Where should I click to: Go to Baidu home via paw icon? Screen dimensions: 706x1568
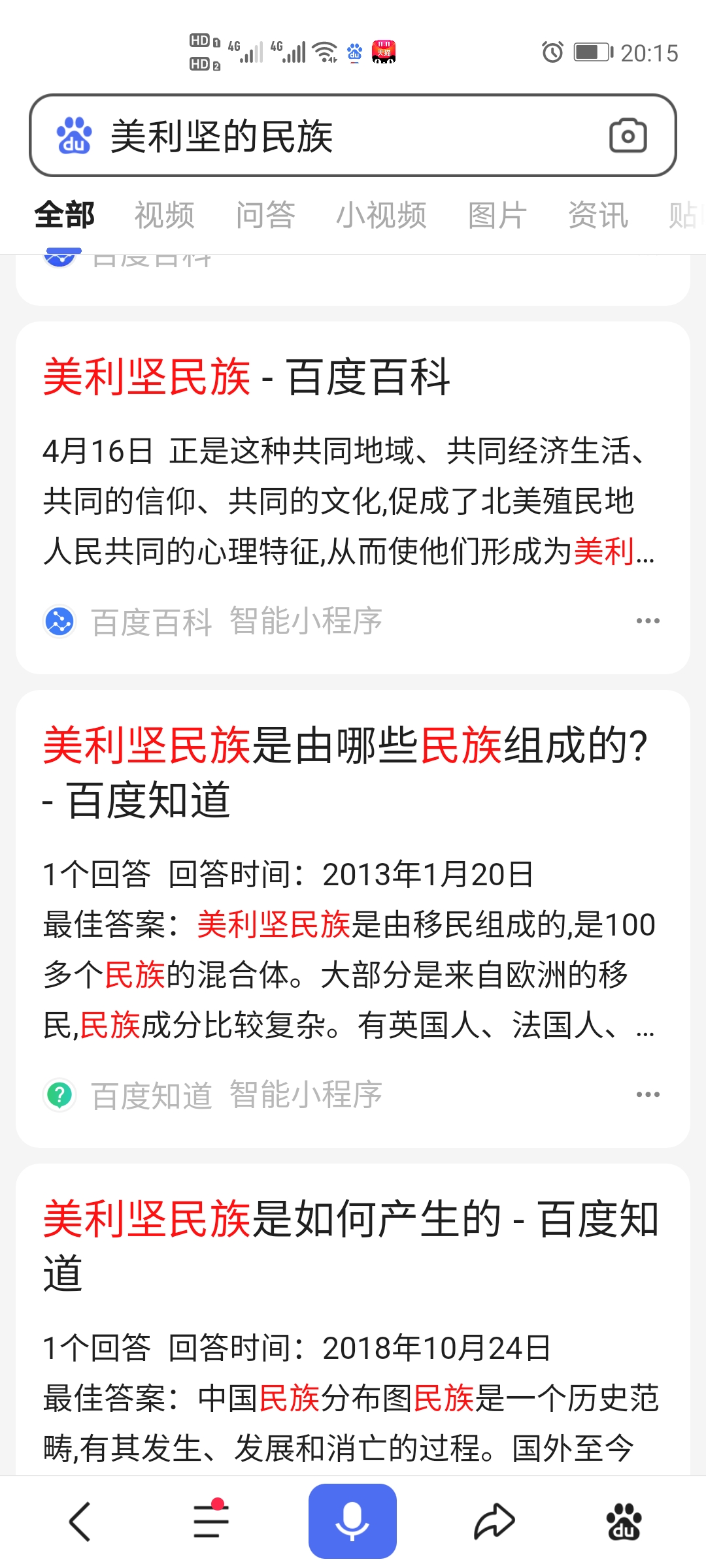click(x=624, y=1521)
